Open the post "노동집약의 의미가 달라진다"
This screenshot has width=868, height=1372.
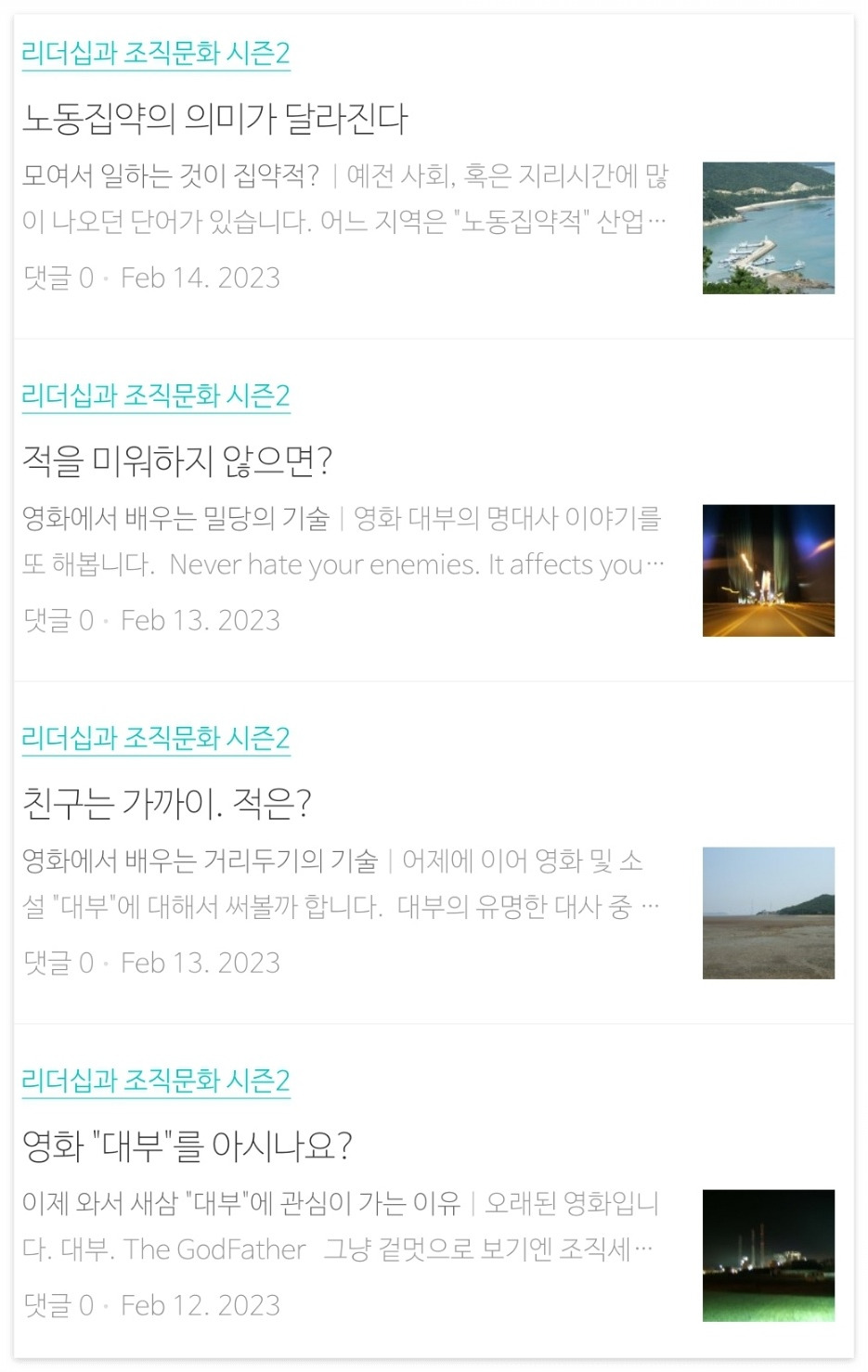click(215, 118)
